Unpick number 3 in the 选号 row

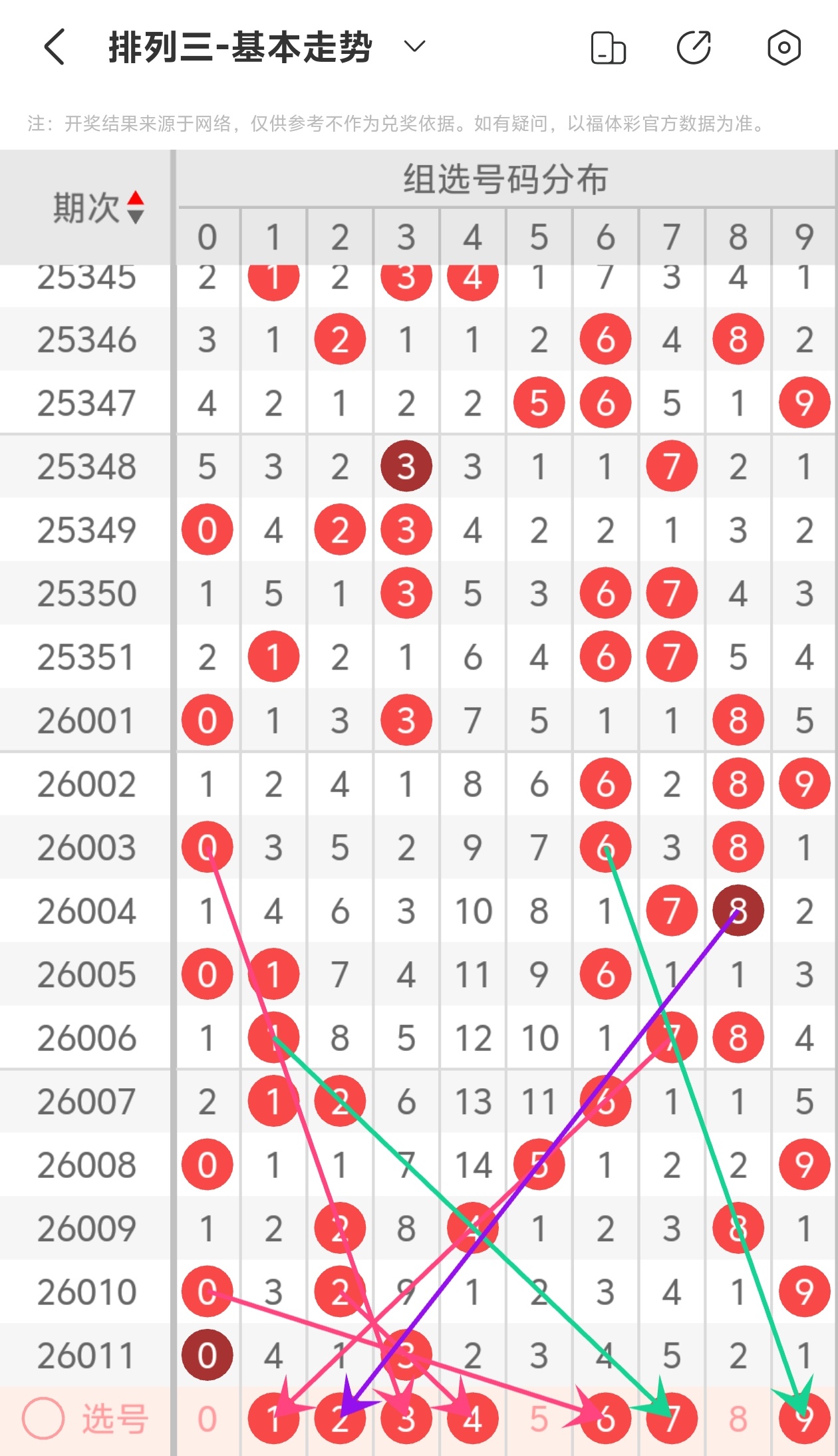[406, 1419]
